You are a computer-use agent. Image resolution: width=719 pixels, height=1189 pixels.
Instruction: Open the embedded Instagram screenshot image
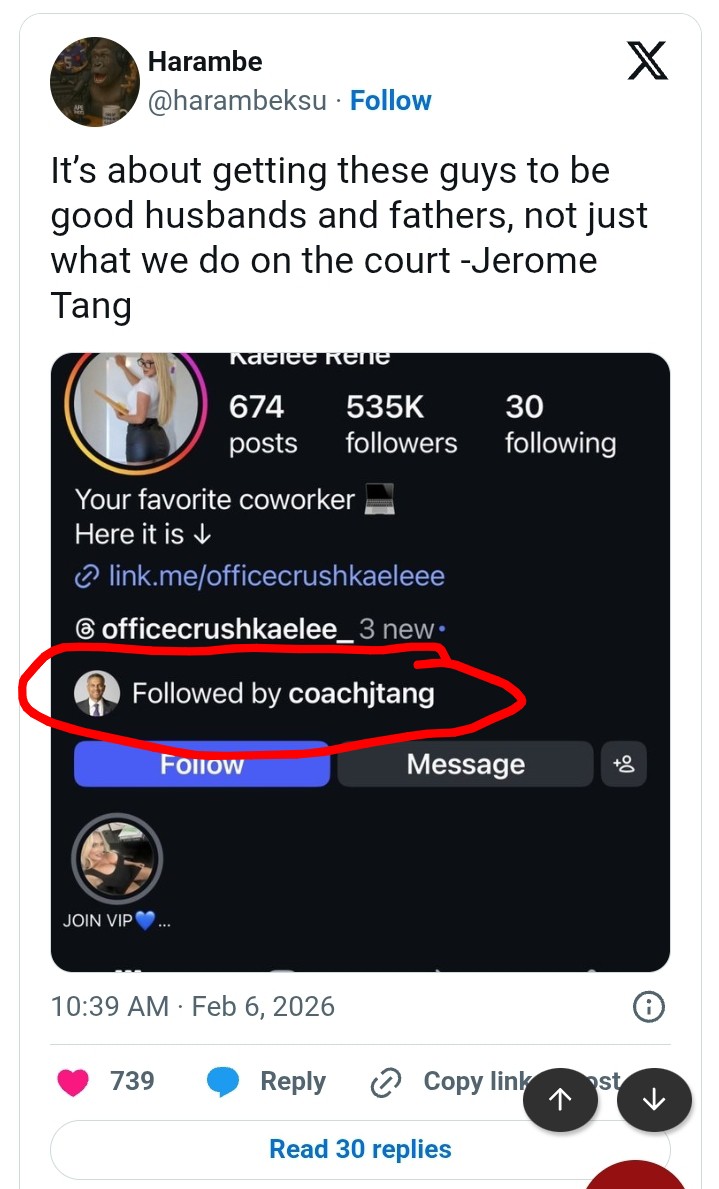click(x=360, y=660)
